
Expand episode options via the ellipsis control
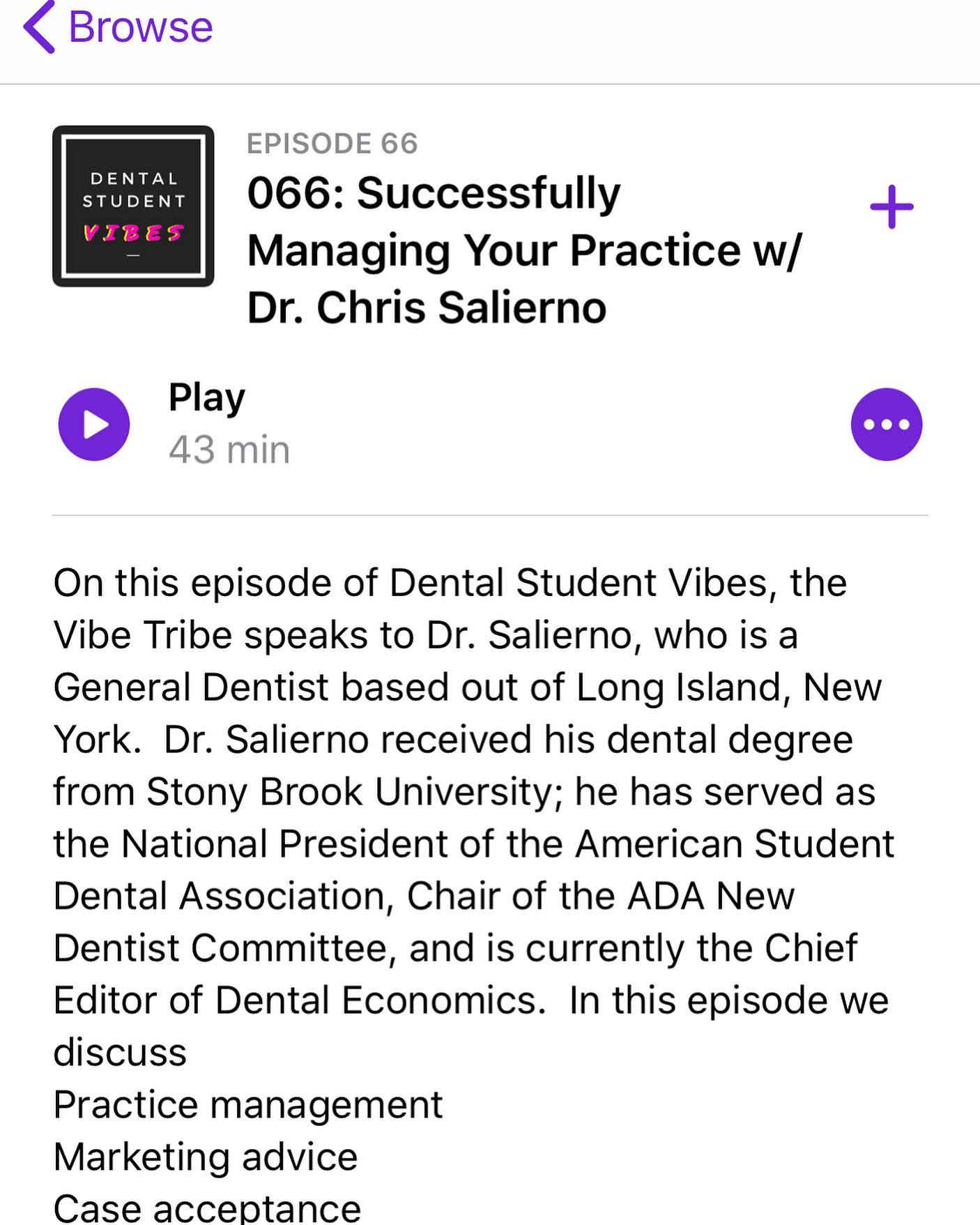[x=887, y=423]
